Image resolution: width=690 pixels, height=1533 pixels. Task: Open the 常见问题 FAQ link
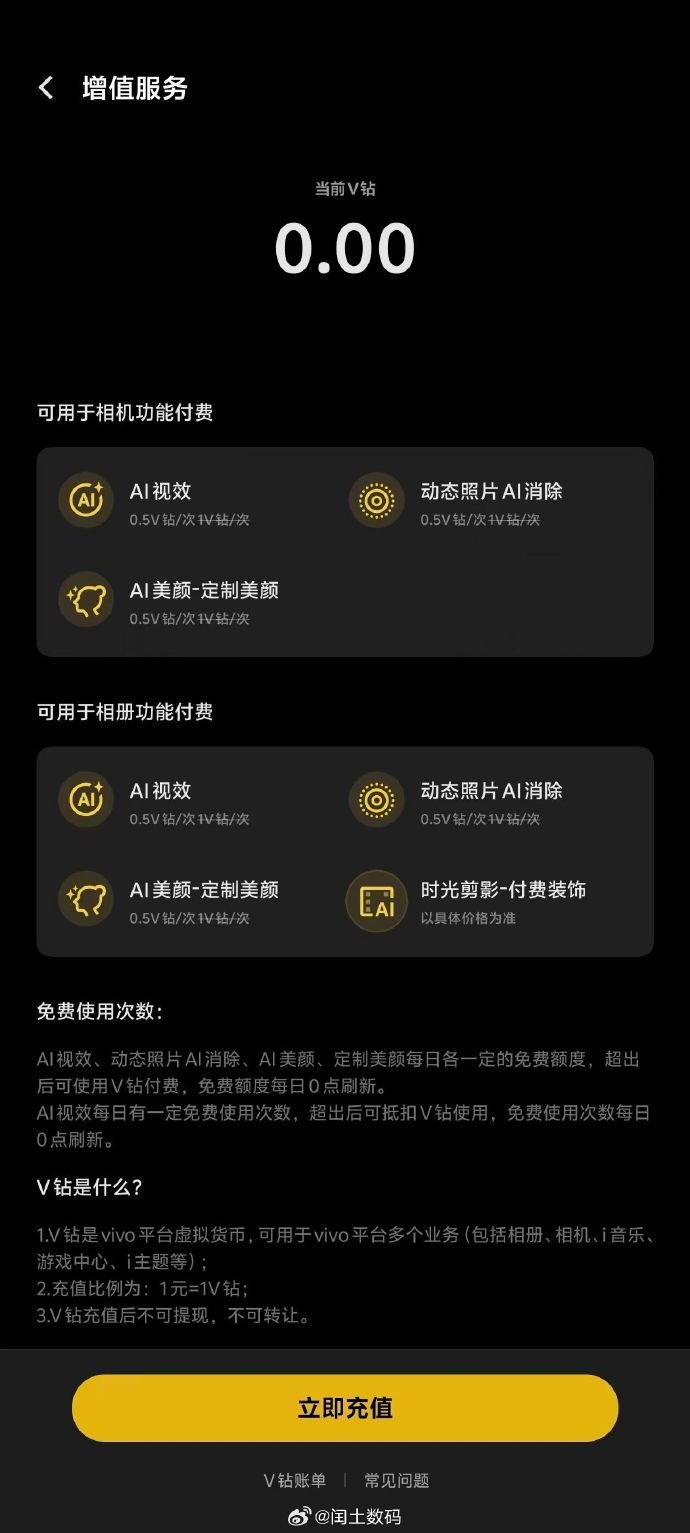click(x=396, y=1481)
